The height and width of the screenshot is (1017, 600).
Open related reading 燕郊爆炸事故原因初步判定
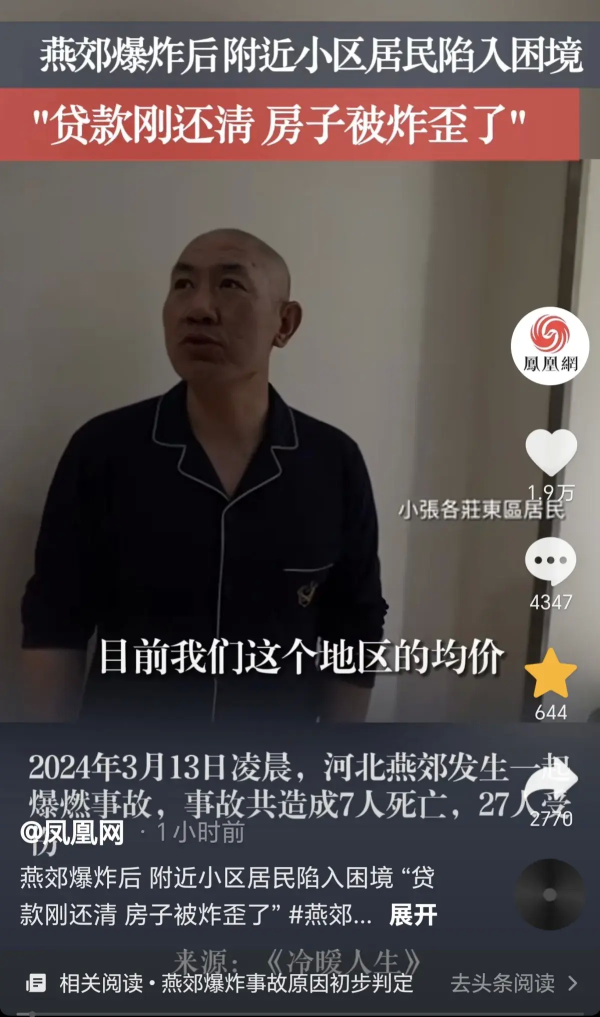point(236,983)
